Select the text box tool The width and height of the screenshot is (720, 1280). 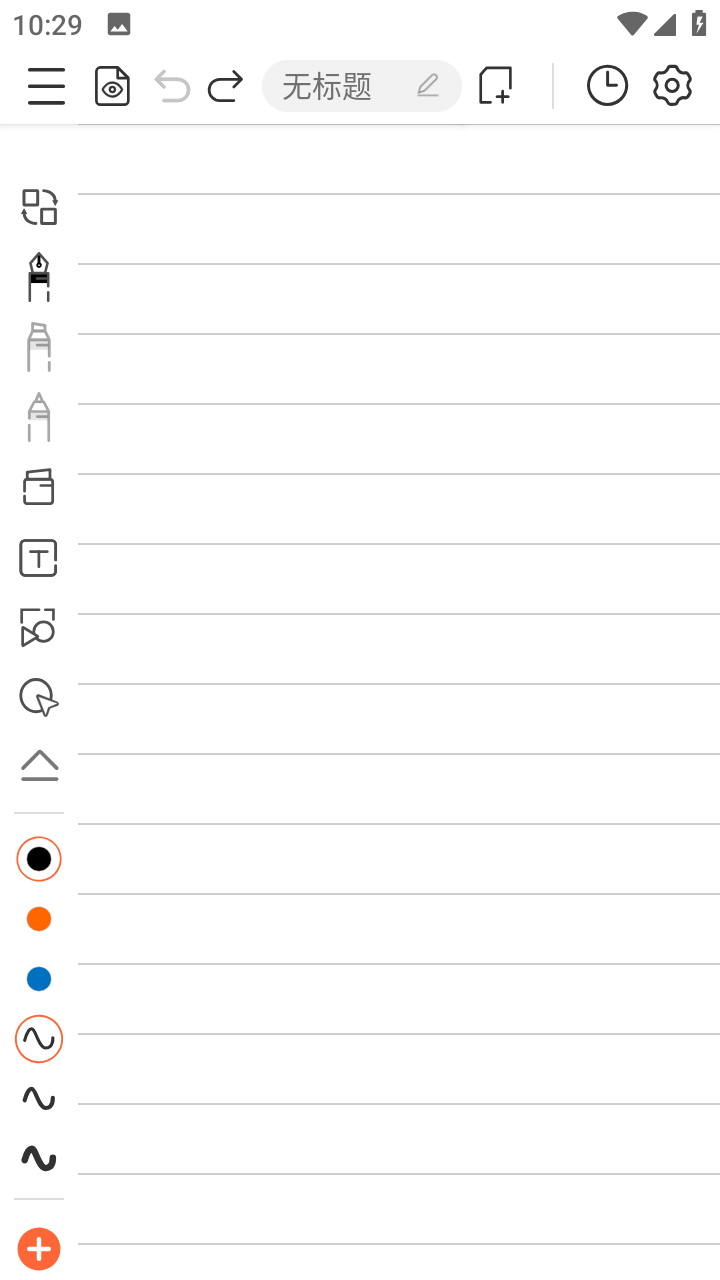pyautogui.click(x=39, y=557)
